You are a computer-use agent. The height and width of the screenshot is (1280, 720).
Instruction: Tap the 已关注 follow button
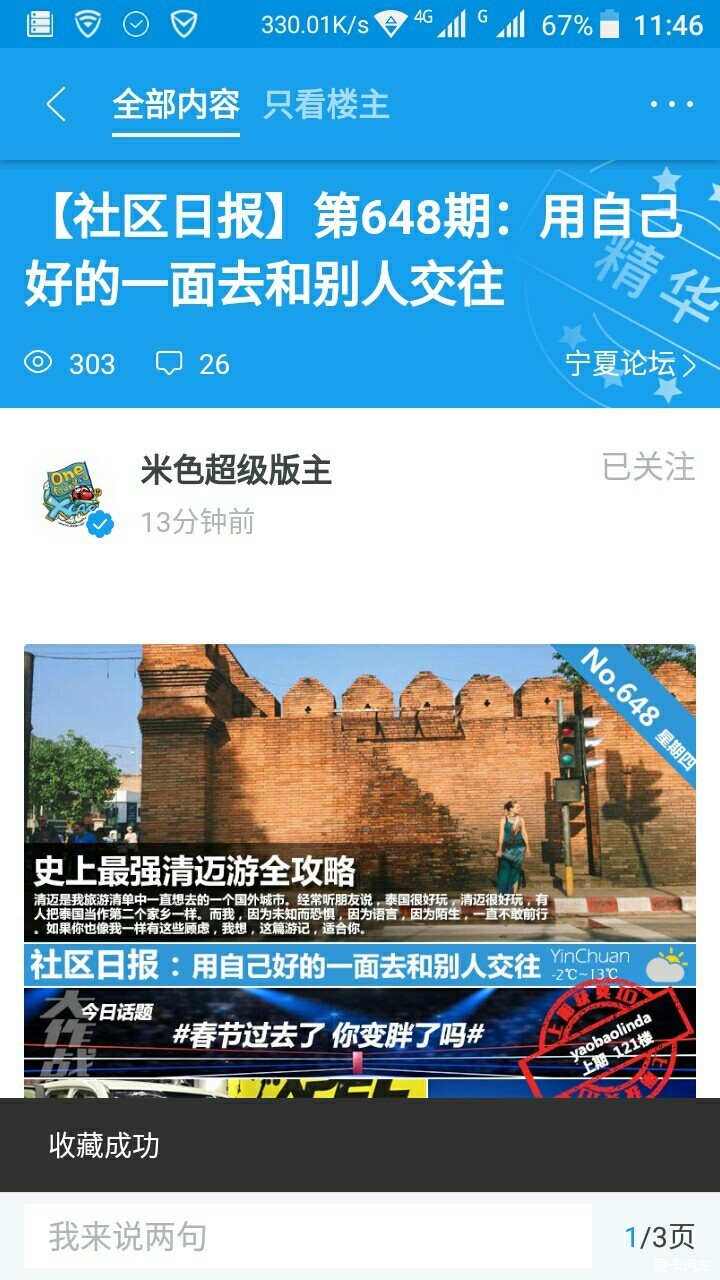coord(648,467)
